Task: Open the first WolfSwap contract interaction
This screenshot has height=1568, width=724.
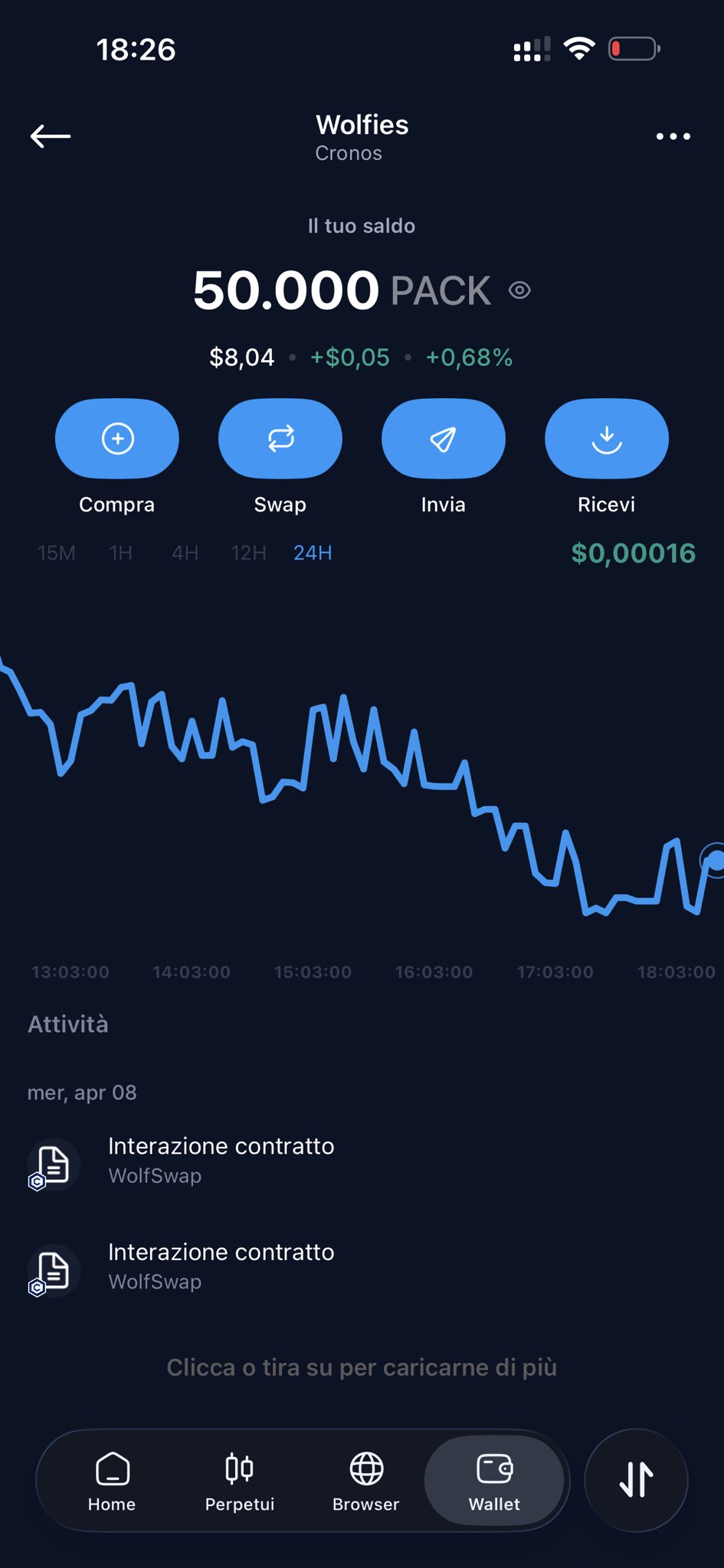Action: 221,1160
